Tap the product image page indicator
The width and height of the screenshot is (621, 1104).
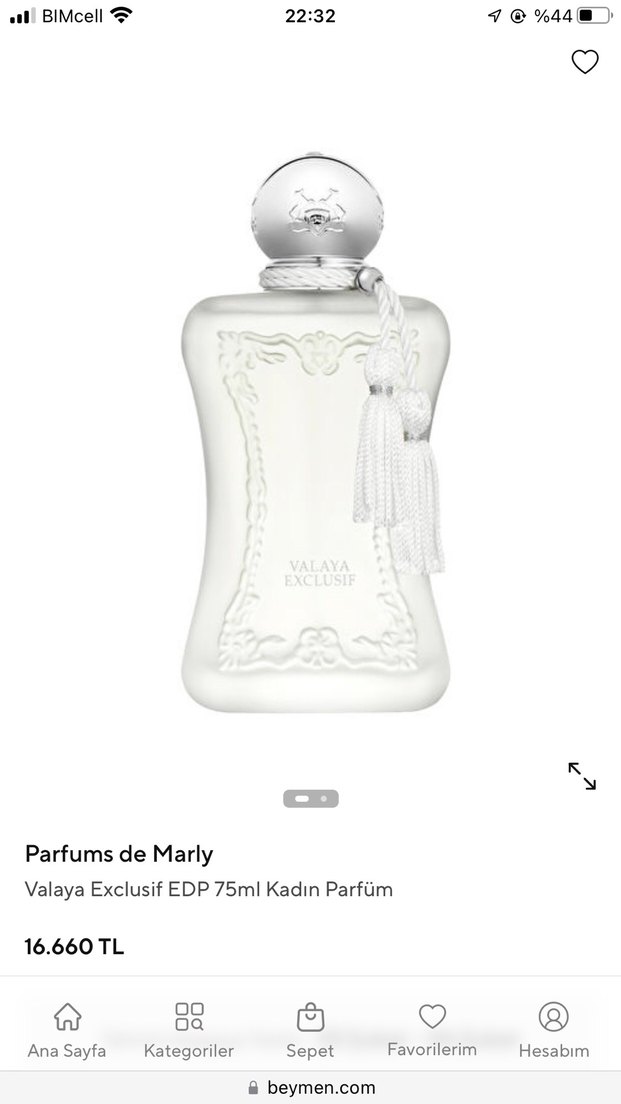point(311,799)
